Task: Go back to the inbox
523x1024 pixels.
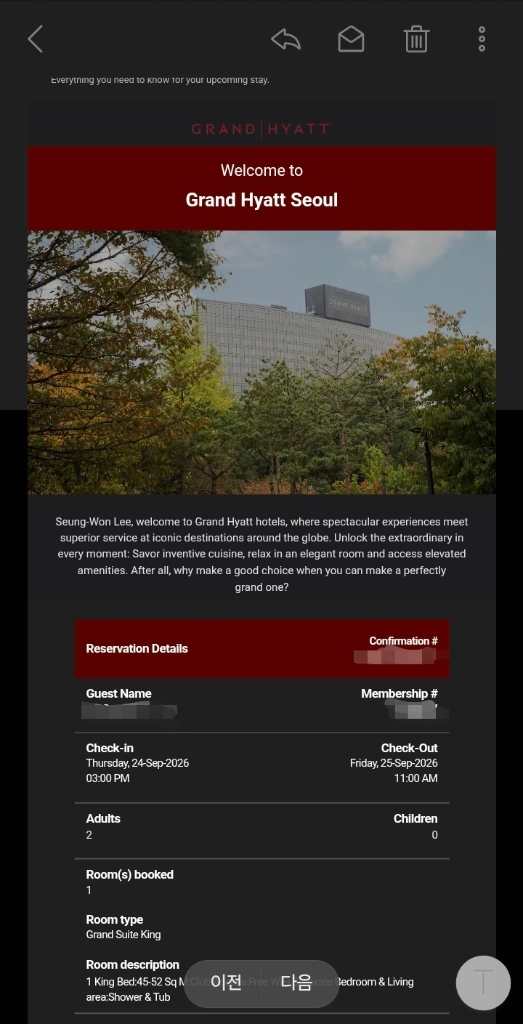Action: coord(35,39)
